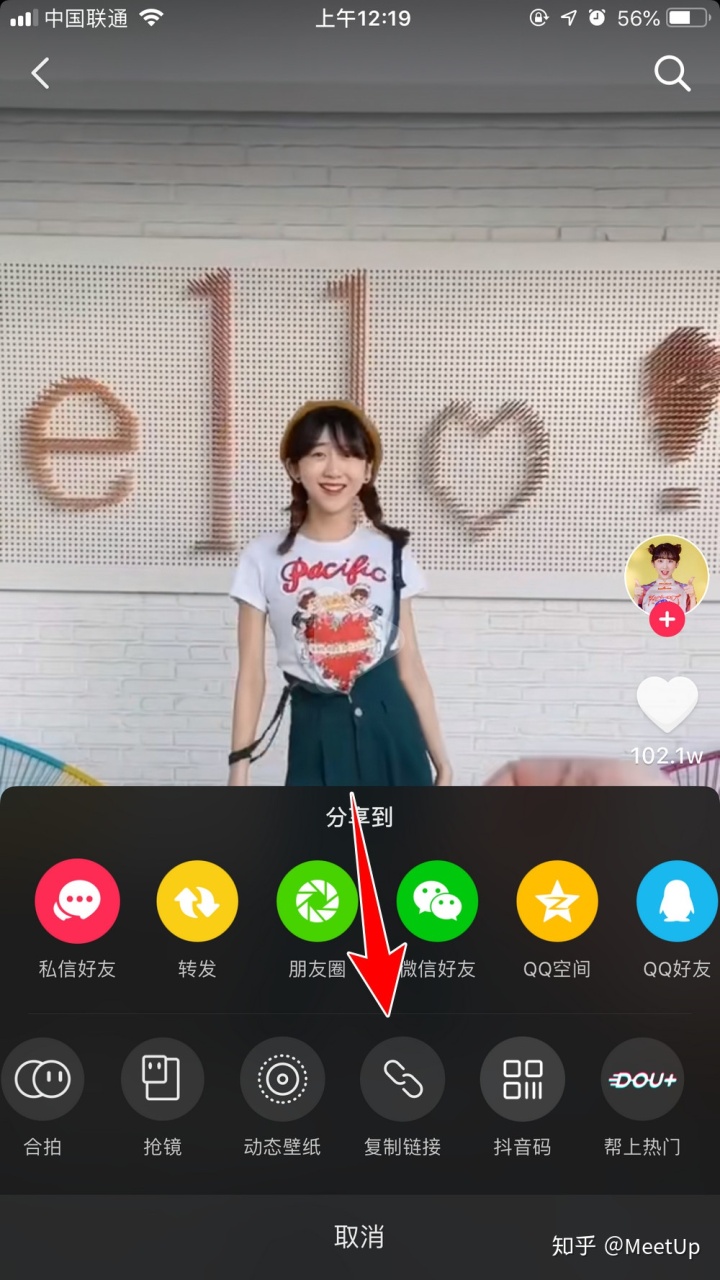720x1280 pixels.
Task: Select the 转发 repost option
Action: click(197, 902)
